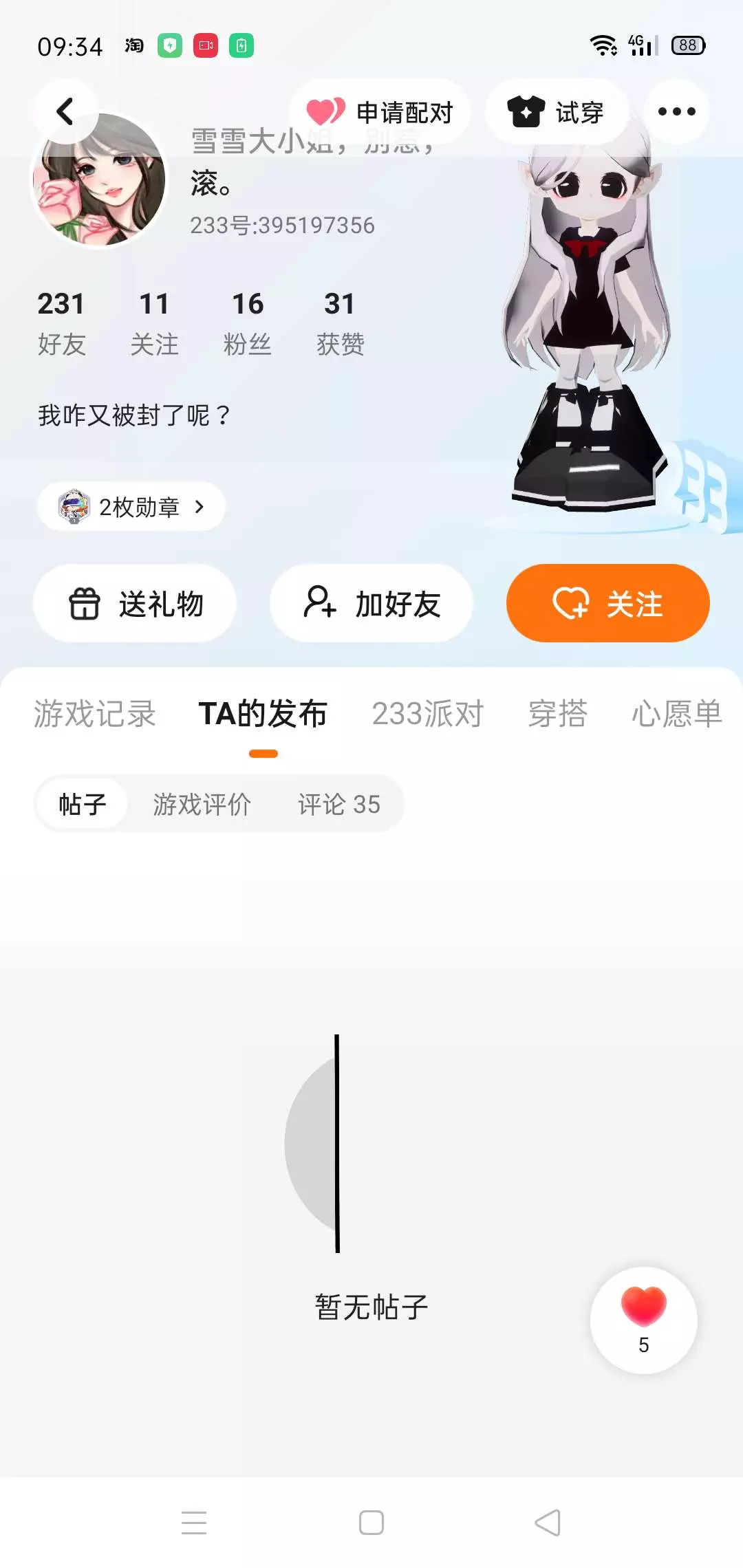View the 16 粉丝 followers list
Screen dimensions: 743x1568
[248, 323]
